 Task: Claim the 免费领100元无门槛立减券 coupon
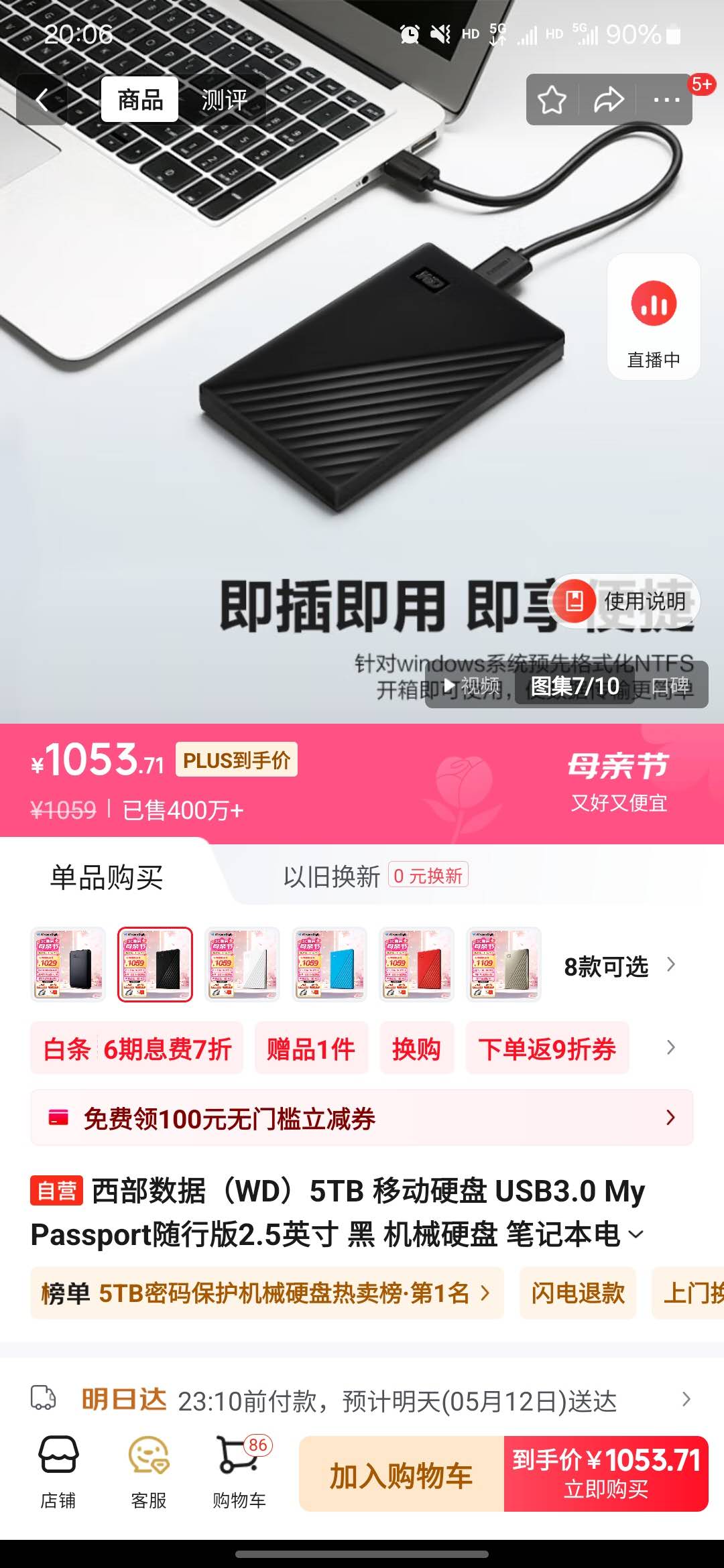click(362, 1118)
